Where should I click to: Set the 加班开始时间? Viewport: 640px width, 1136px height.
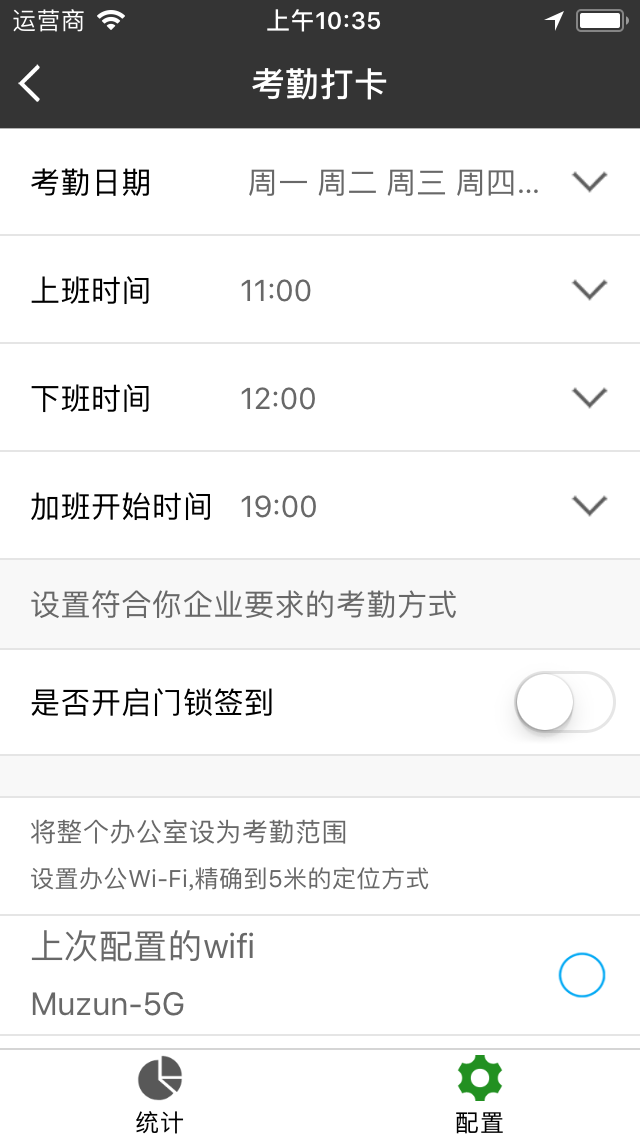point(589,506)
